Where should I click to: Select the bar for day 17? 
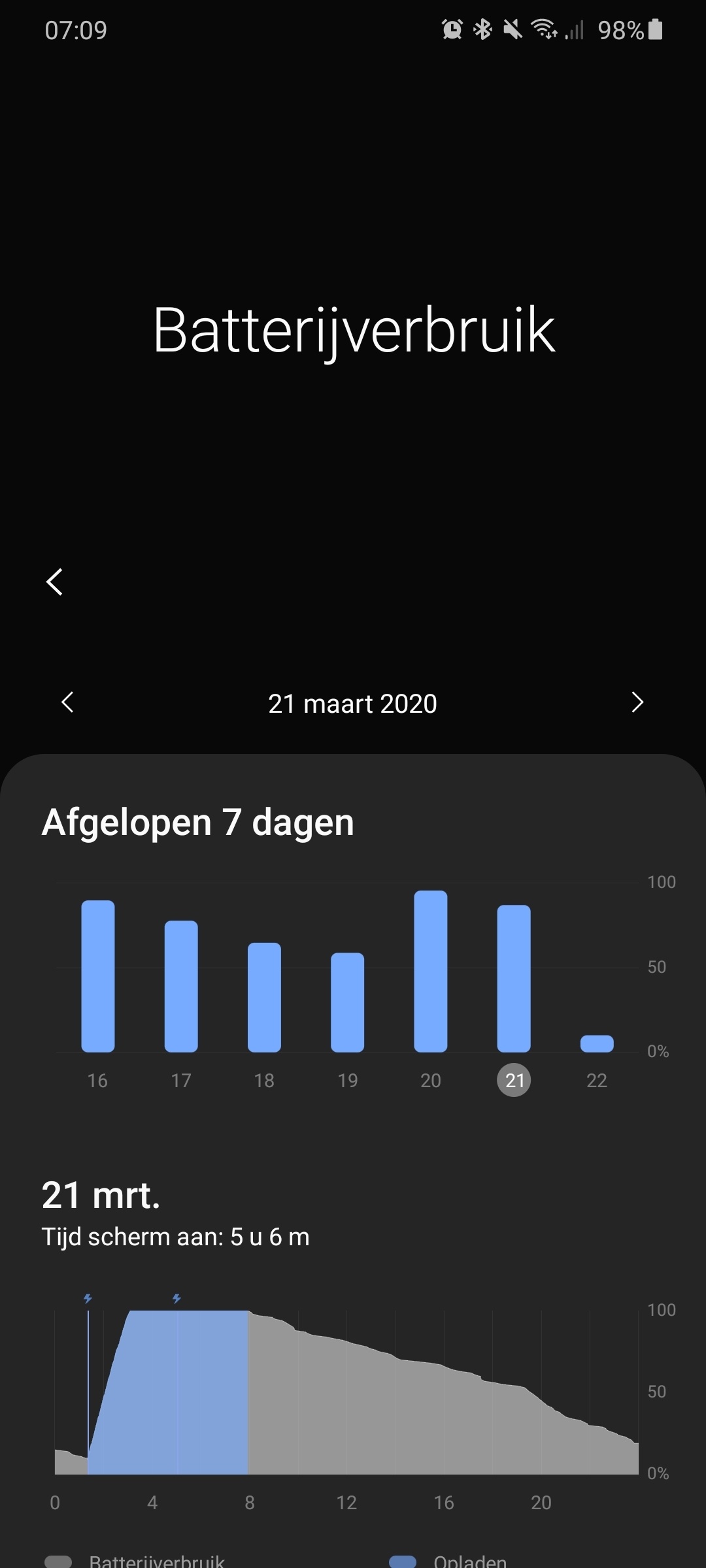(181, 986)
